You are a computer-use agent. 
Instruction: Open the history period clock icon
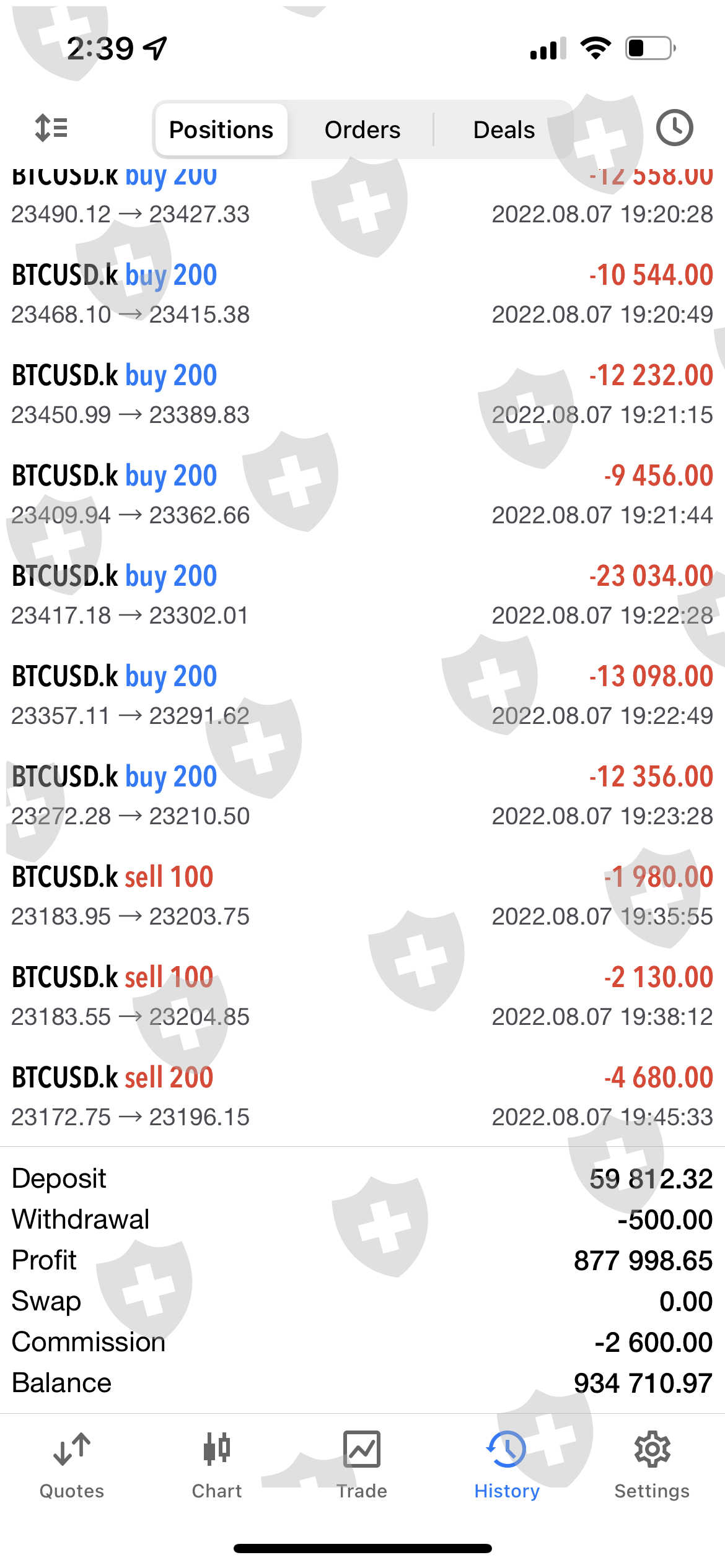pyautogui.click(x=674, y=128)
